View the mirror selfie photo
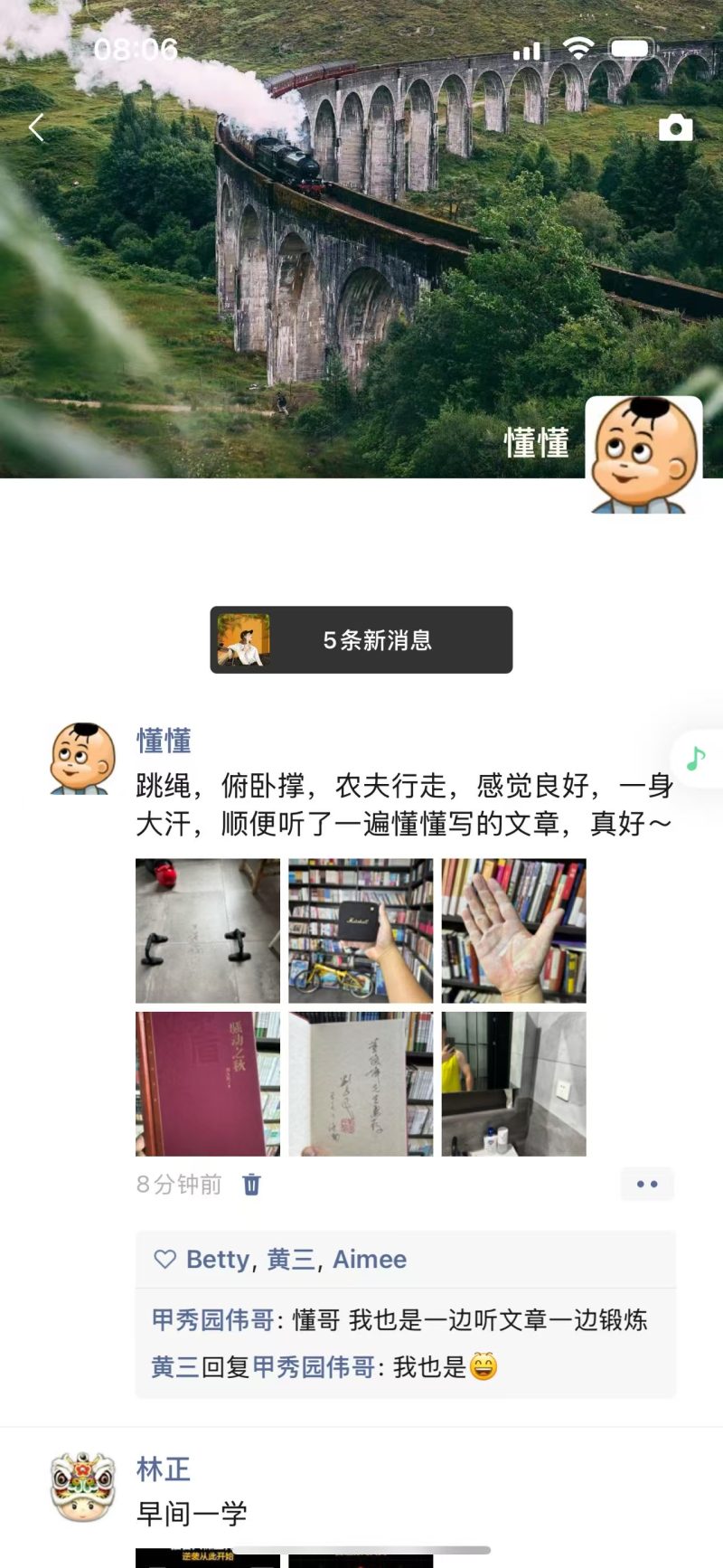723x1568 pixels. (513, 1083)
